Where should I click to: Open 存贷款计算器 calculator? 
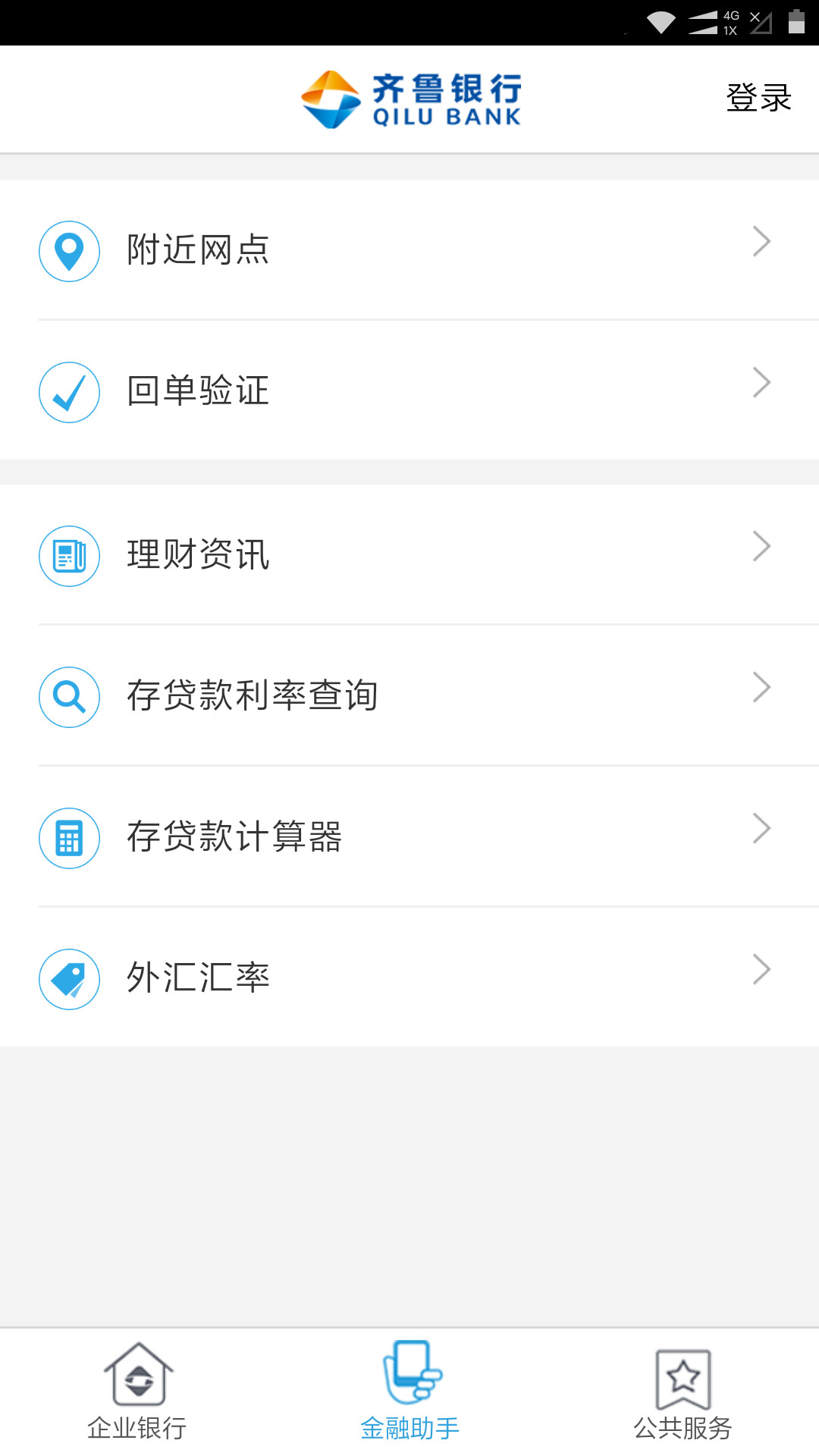[409, 837]
